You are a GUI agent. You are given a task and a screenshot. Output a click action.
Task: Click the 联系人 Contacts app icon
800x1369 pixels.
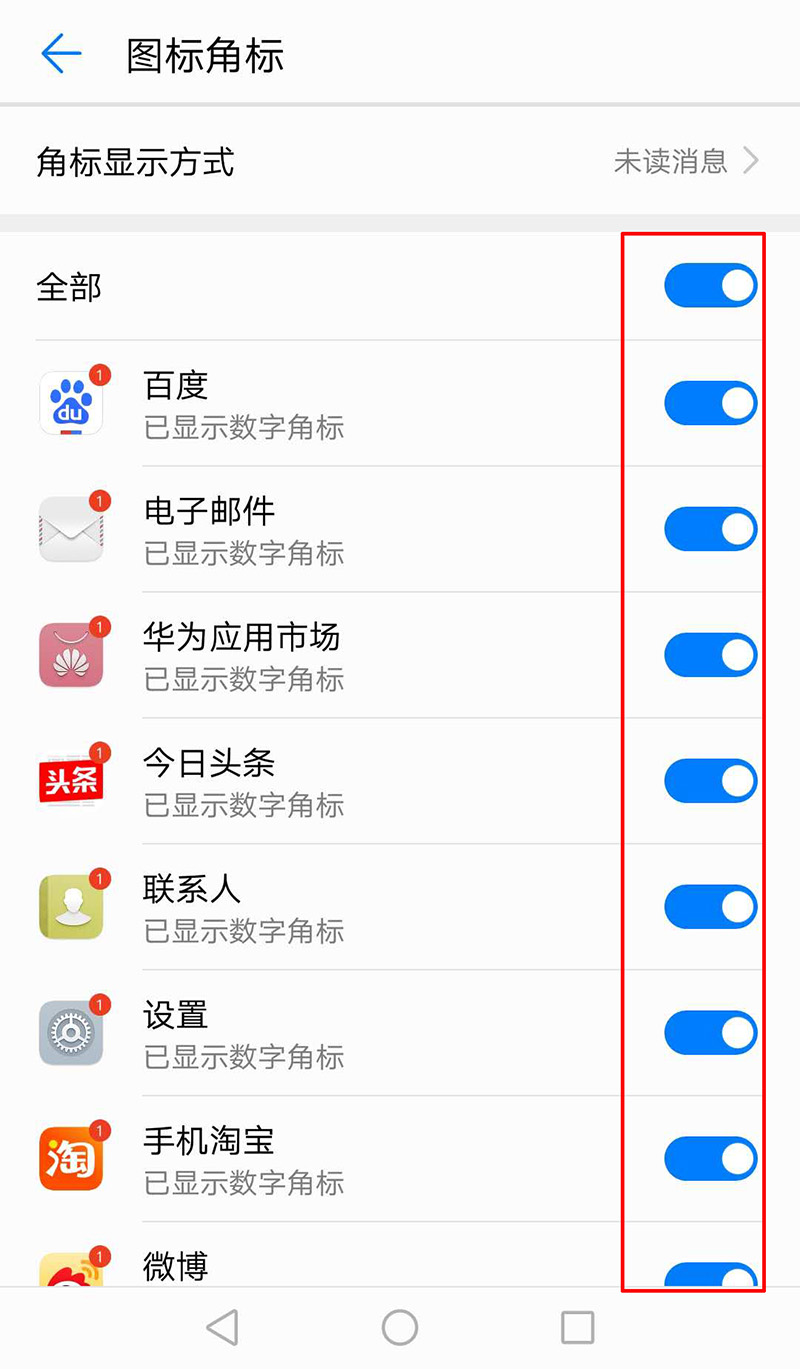(x=71, y=906)
